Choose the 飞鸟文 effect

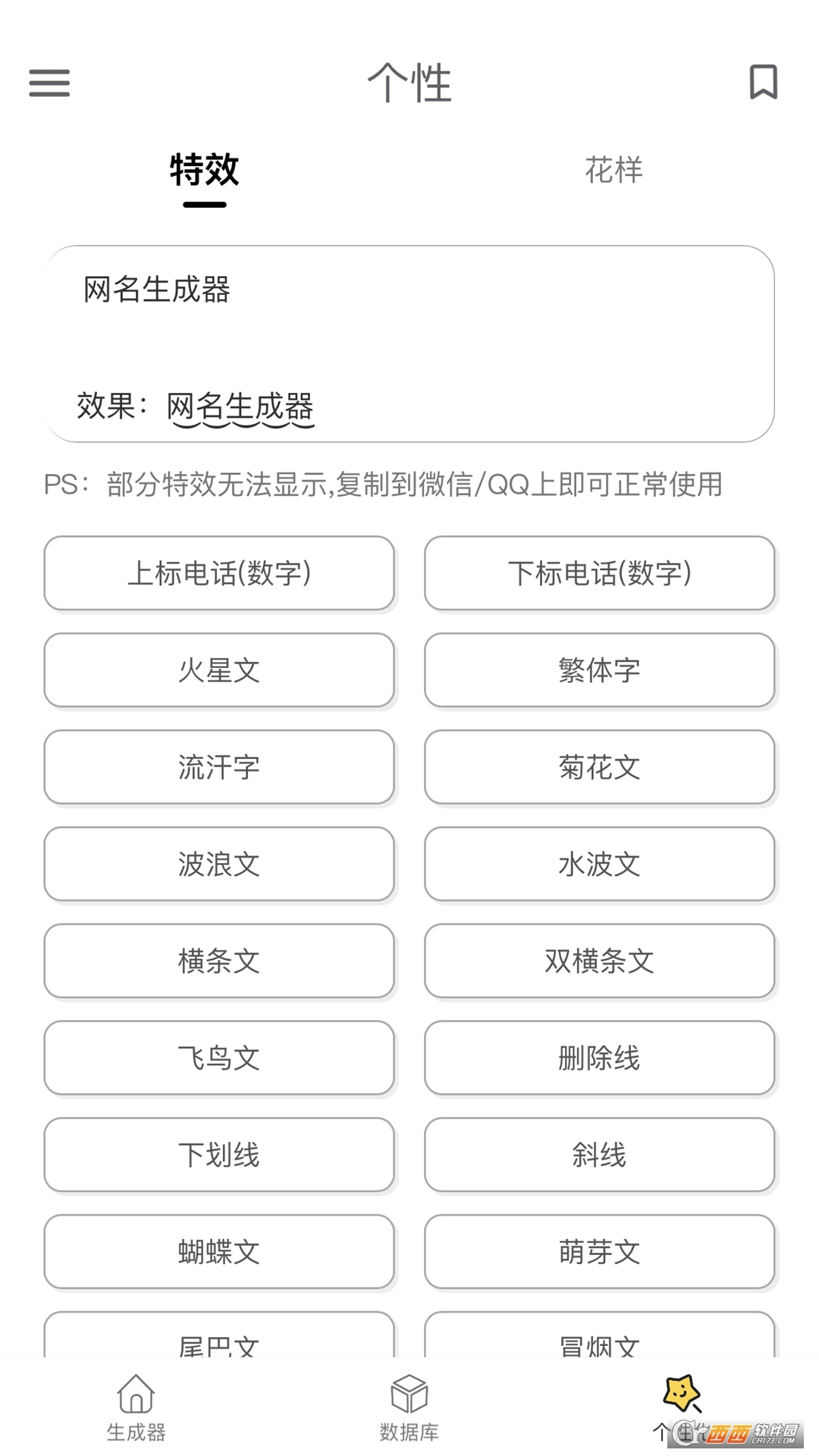[219, 1058]
